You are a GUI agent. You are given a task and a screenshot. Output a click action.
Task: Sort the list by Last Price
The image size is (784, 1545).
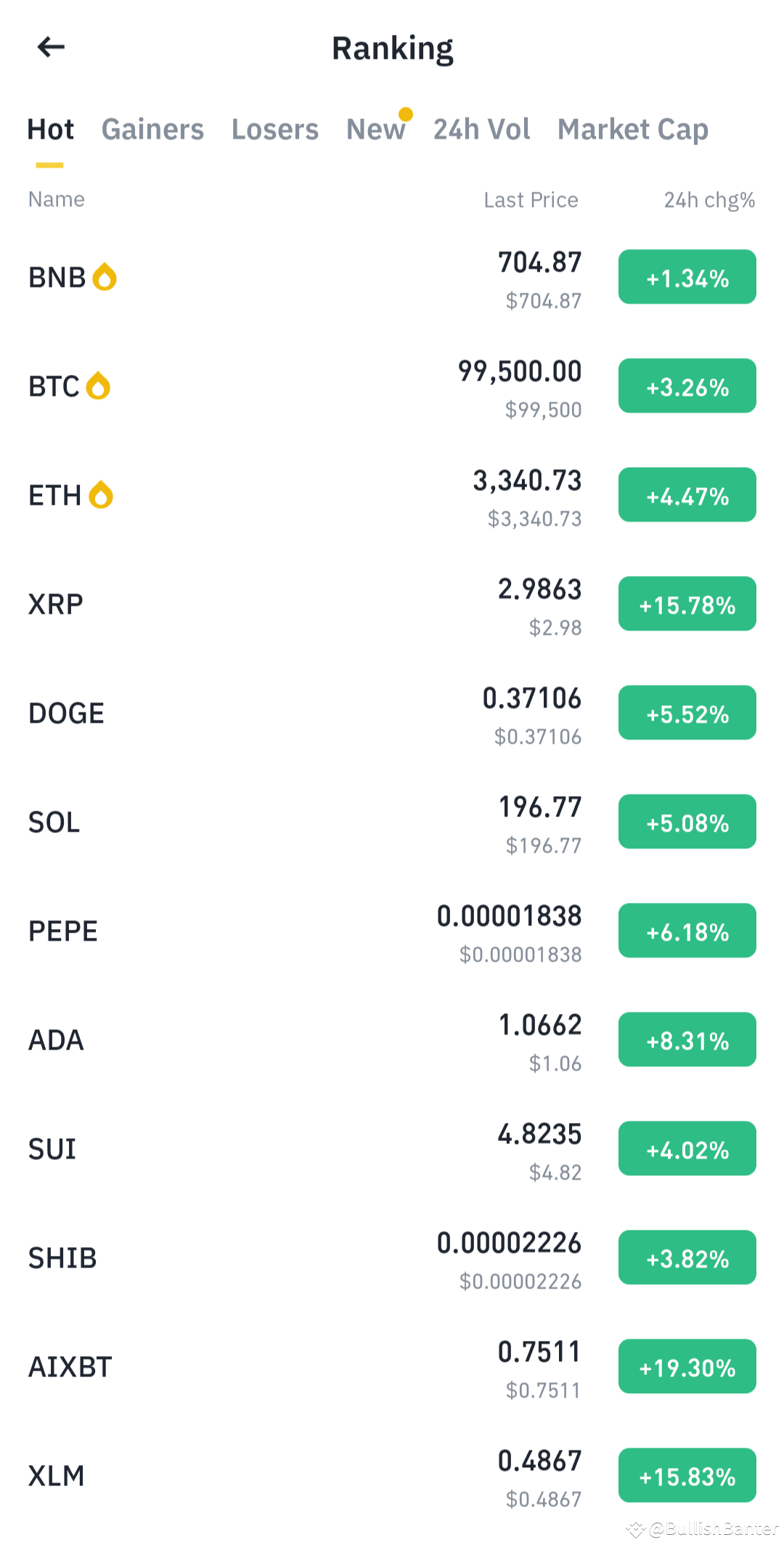pos(529,199)
